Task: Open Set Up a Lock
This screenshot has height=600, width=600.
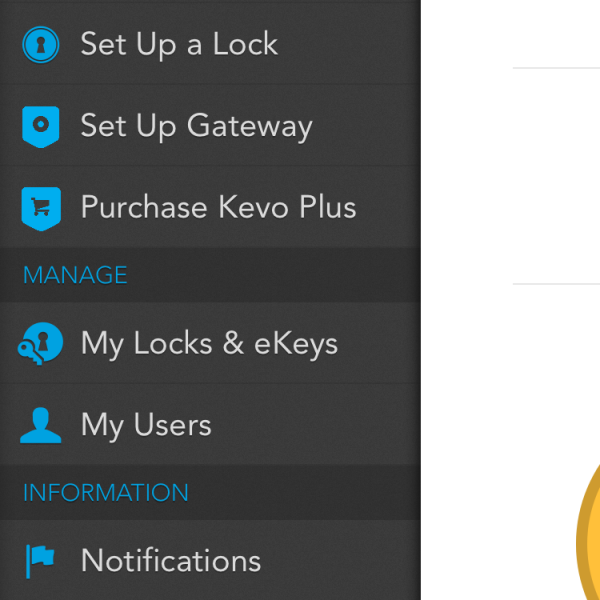Action: pos(180,44)
